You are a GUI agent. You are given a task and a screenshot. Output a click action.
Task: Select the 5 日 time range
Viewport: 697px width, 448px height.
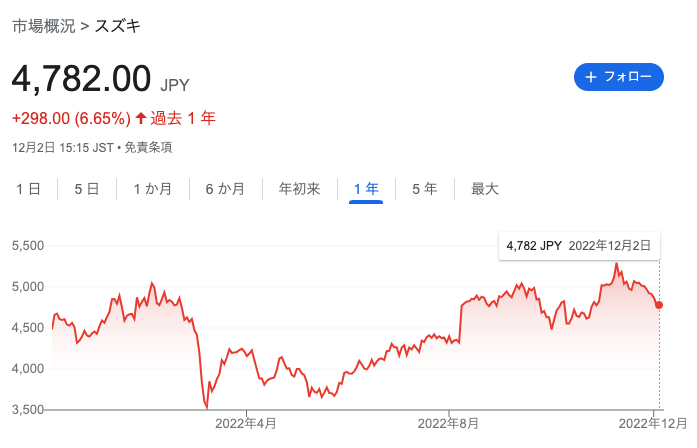click(x=86, y=188)
